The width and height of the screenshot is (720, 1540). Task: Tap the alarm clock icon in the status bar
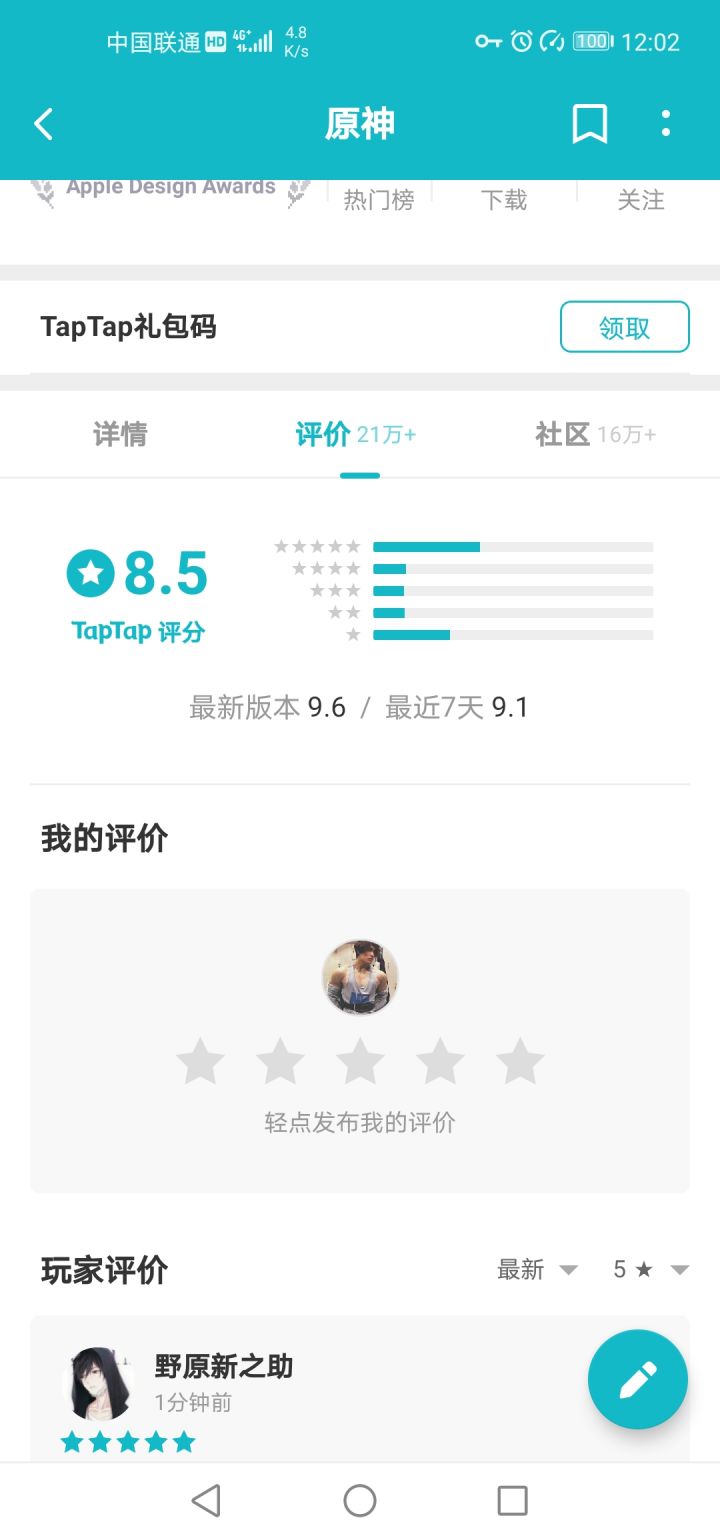521,41
